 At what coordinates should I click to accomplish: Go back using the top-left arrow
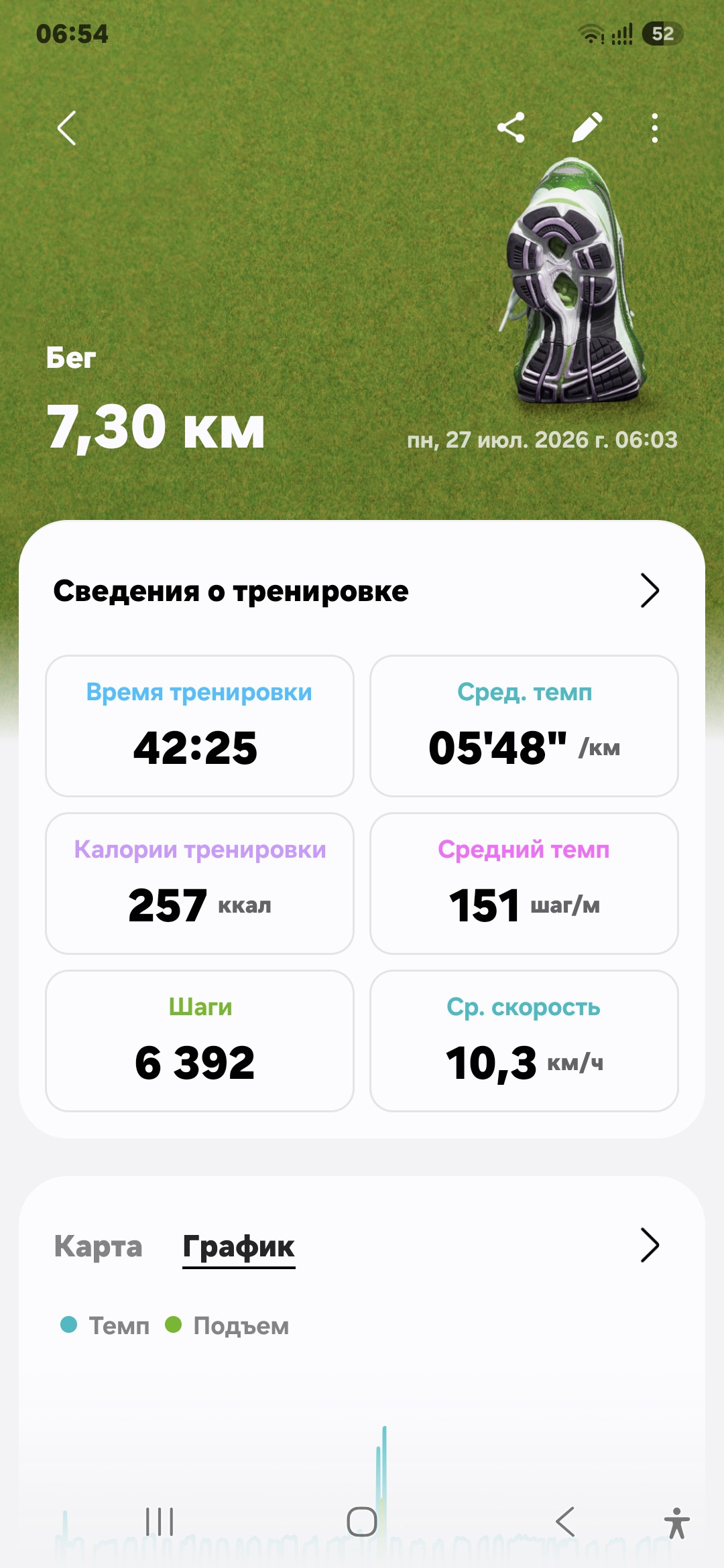coord(66,128)
